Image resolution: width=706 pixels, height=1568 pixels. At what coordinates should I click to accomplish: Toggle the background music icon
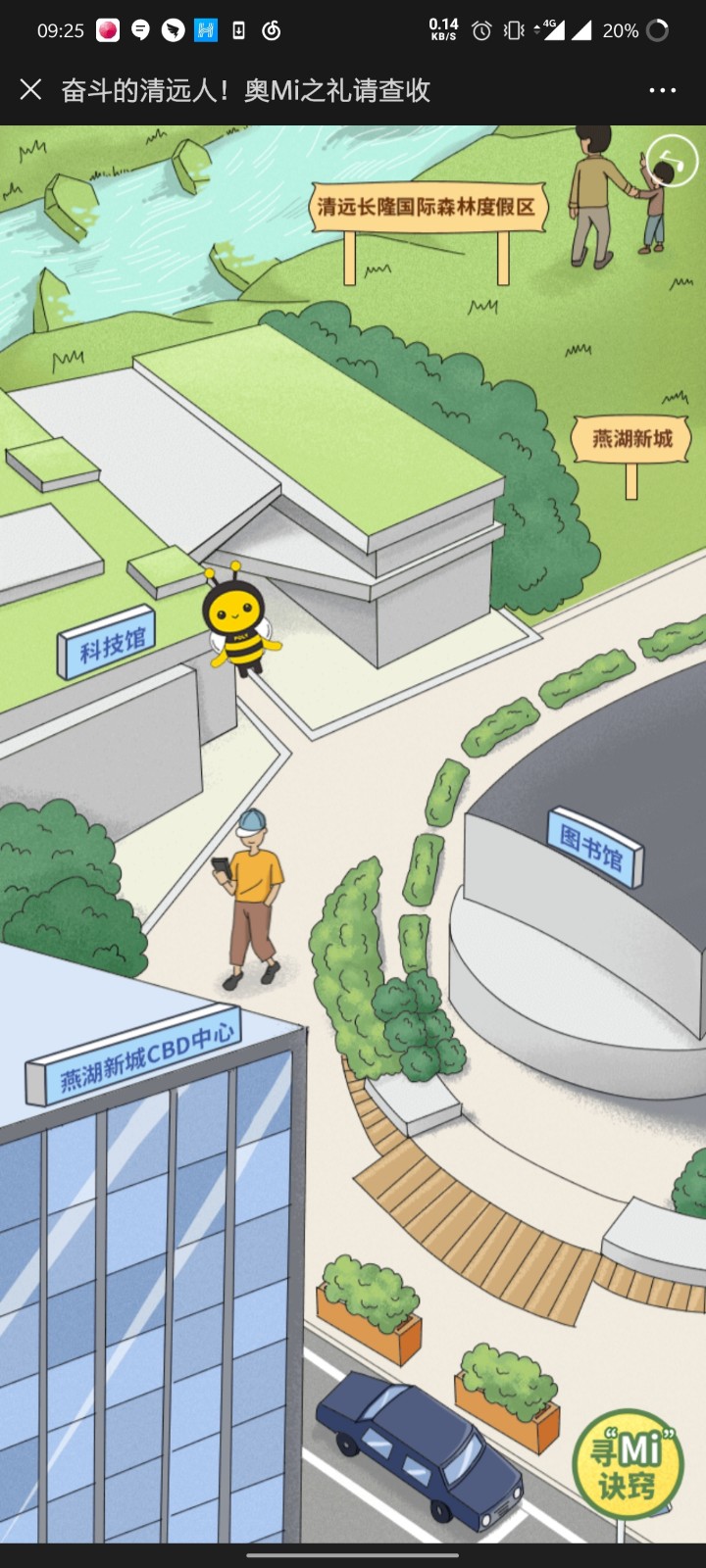coord(673,160)
